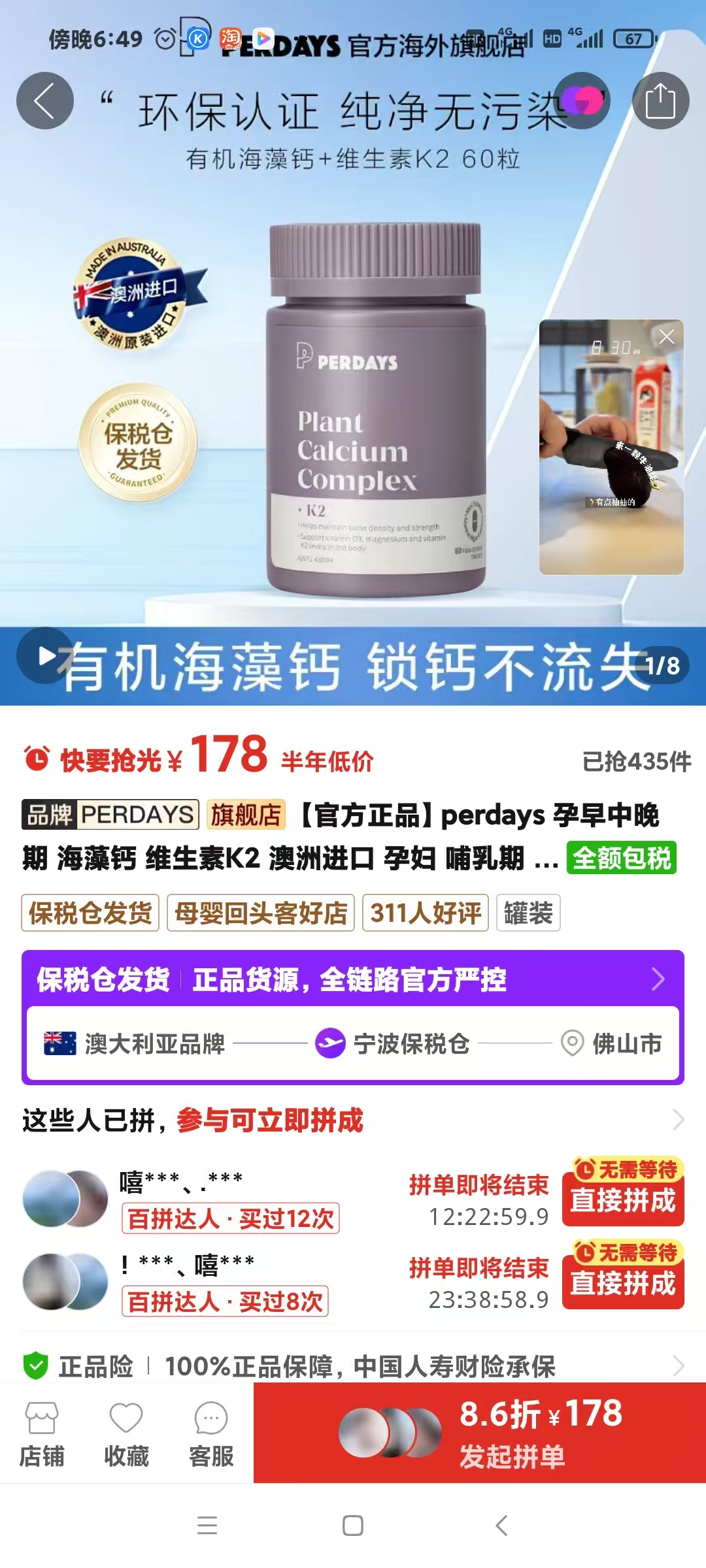
Task: Open the 保税仓发货 authenticity banner
Action: 353,979
